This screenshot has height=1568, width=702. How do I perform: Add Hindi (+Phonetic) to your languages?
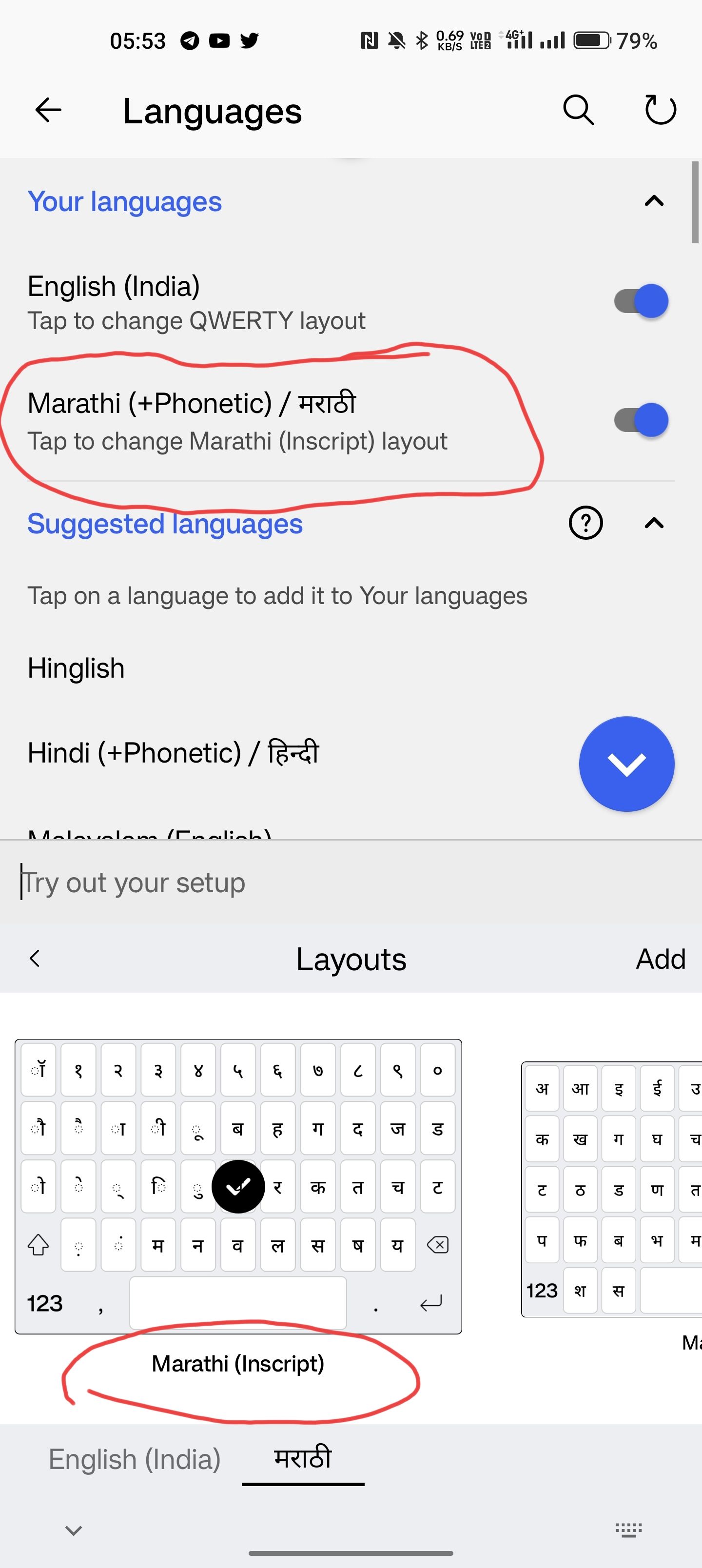[x=174, y=753]
